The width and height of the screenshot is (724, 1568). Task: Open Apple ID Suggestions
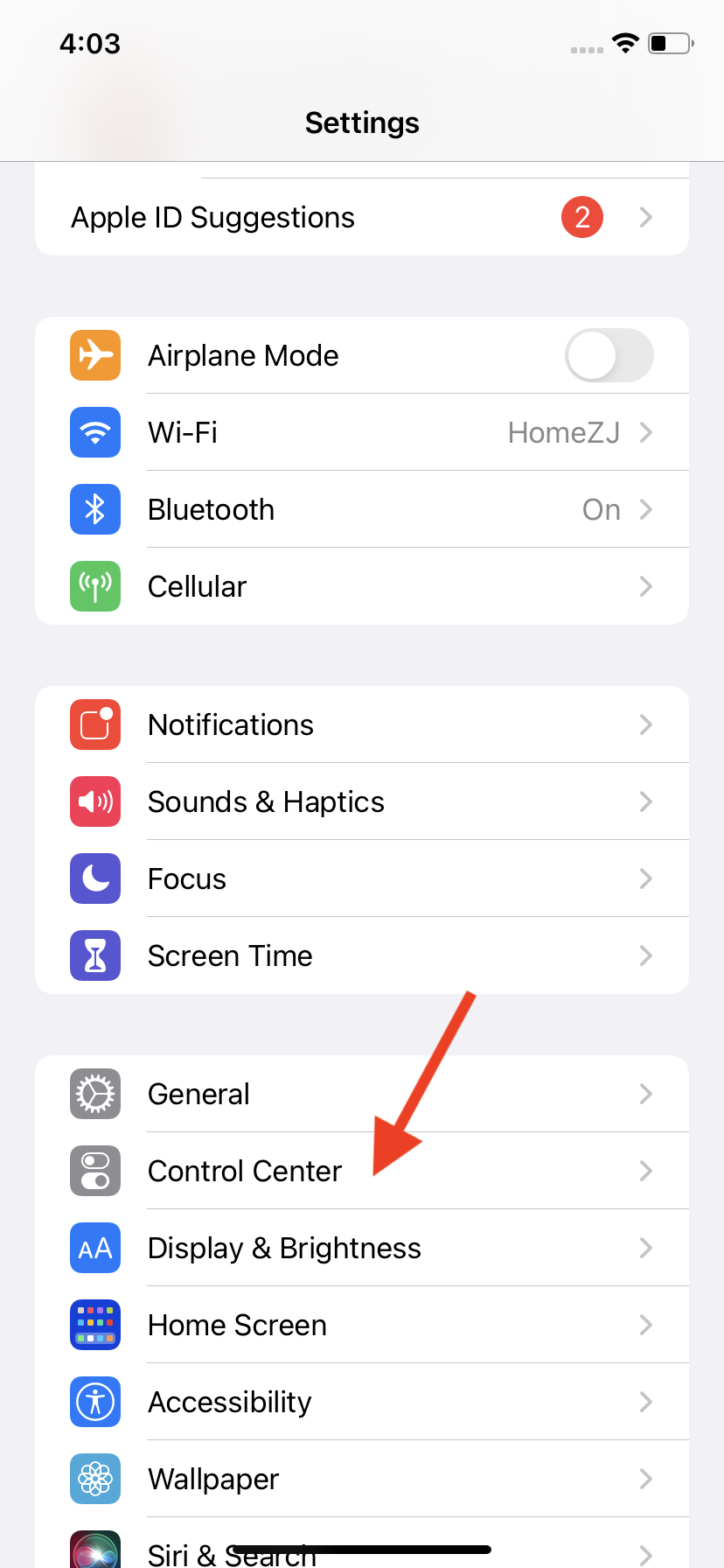pos(361,218)
